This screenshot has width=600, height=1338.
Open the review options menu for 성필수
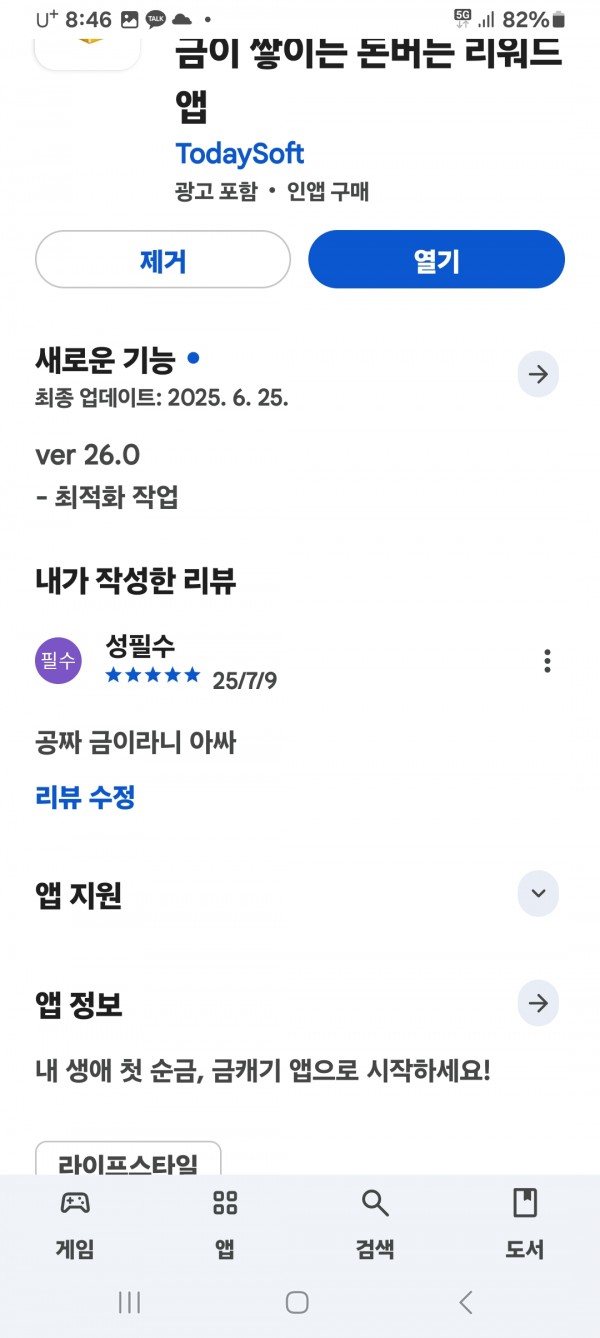click(547, 661)
